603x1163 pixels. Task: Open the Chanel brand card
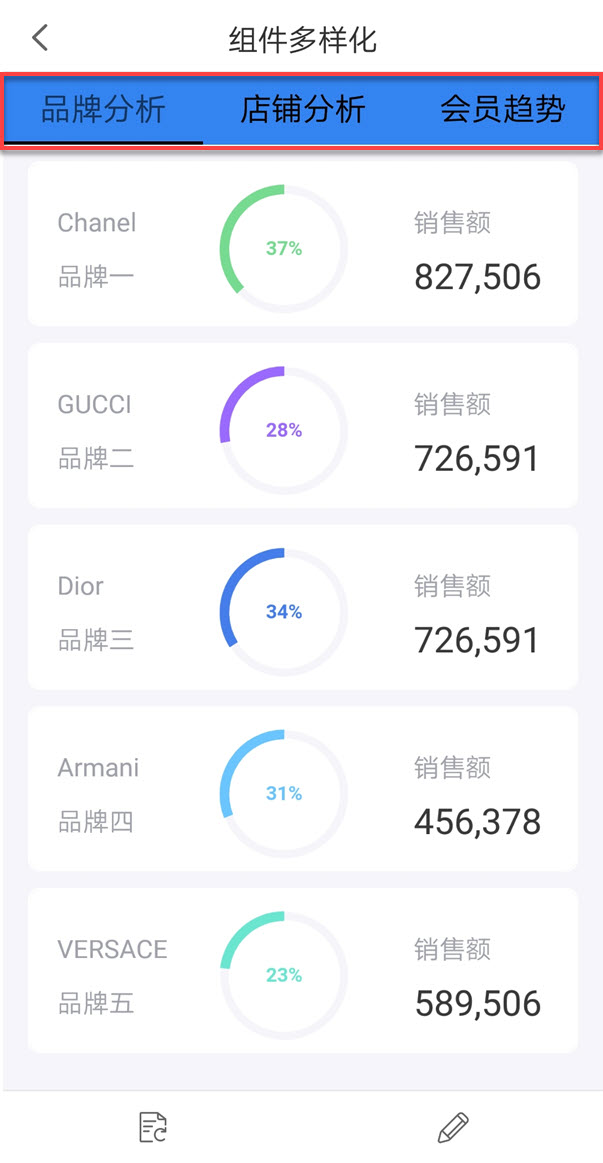[302, 245]
